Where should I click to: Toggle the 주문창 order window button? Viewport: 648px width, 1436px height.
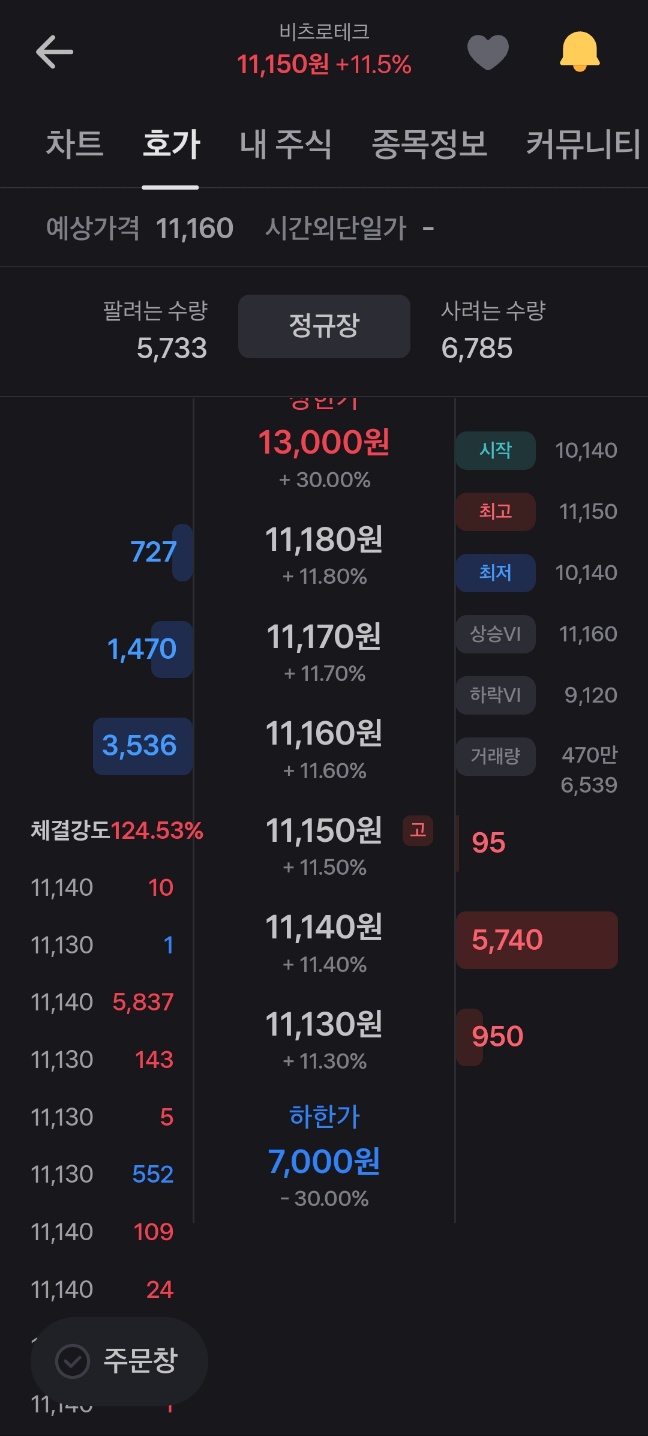point(119,1361)
